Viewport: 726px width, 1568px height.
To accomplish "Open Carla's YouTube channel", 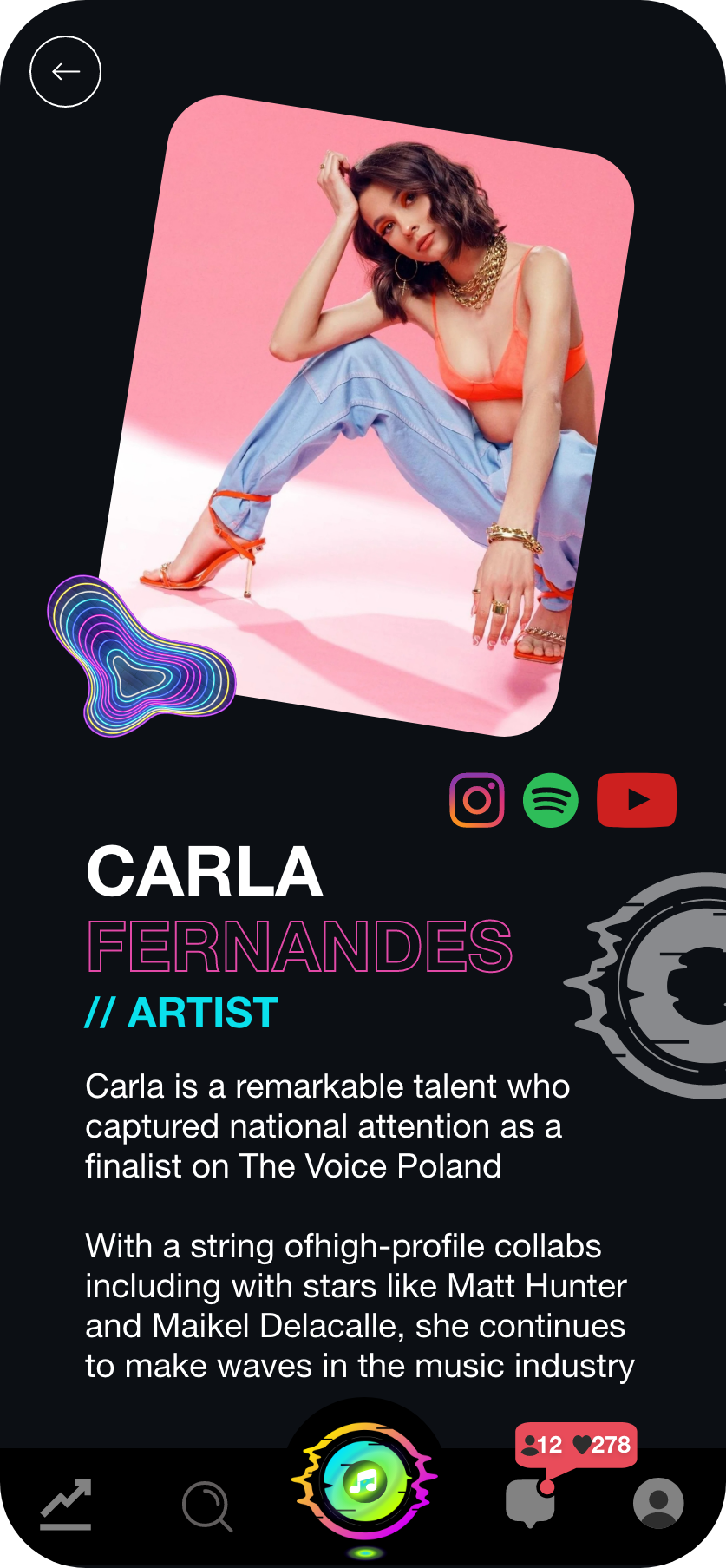I will 637,800.
